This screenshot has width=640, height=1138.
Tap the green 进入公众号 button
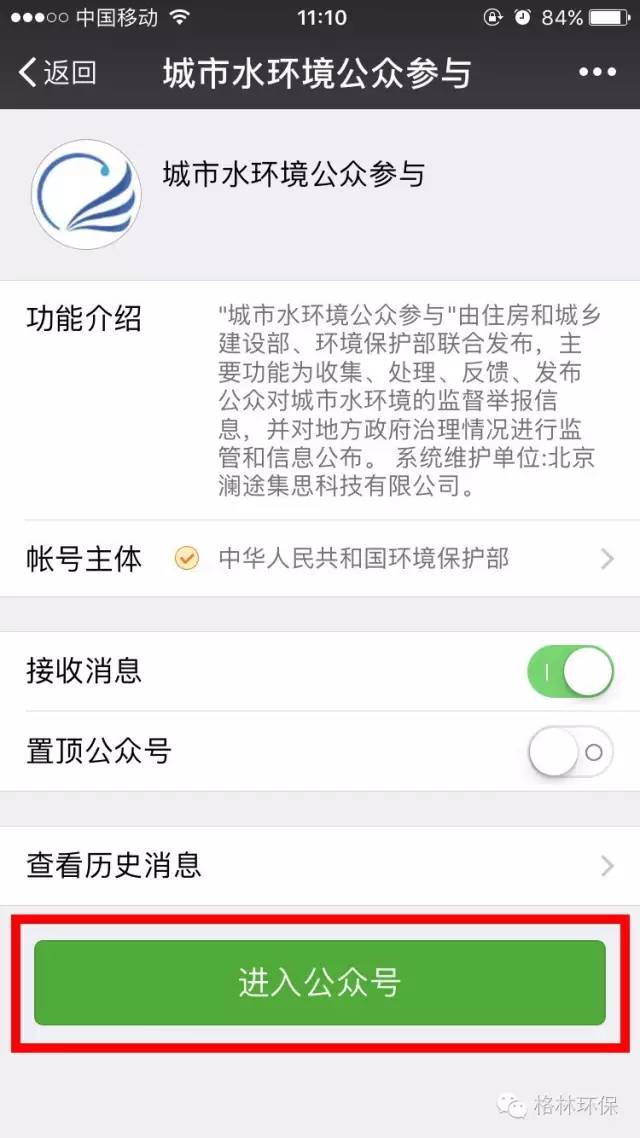point(320,983)
